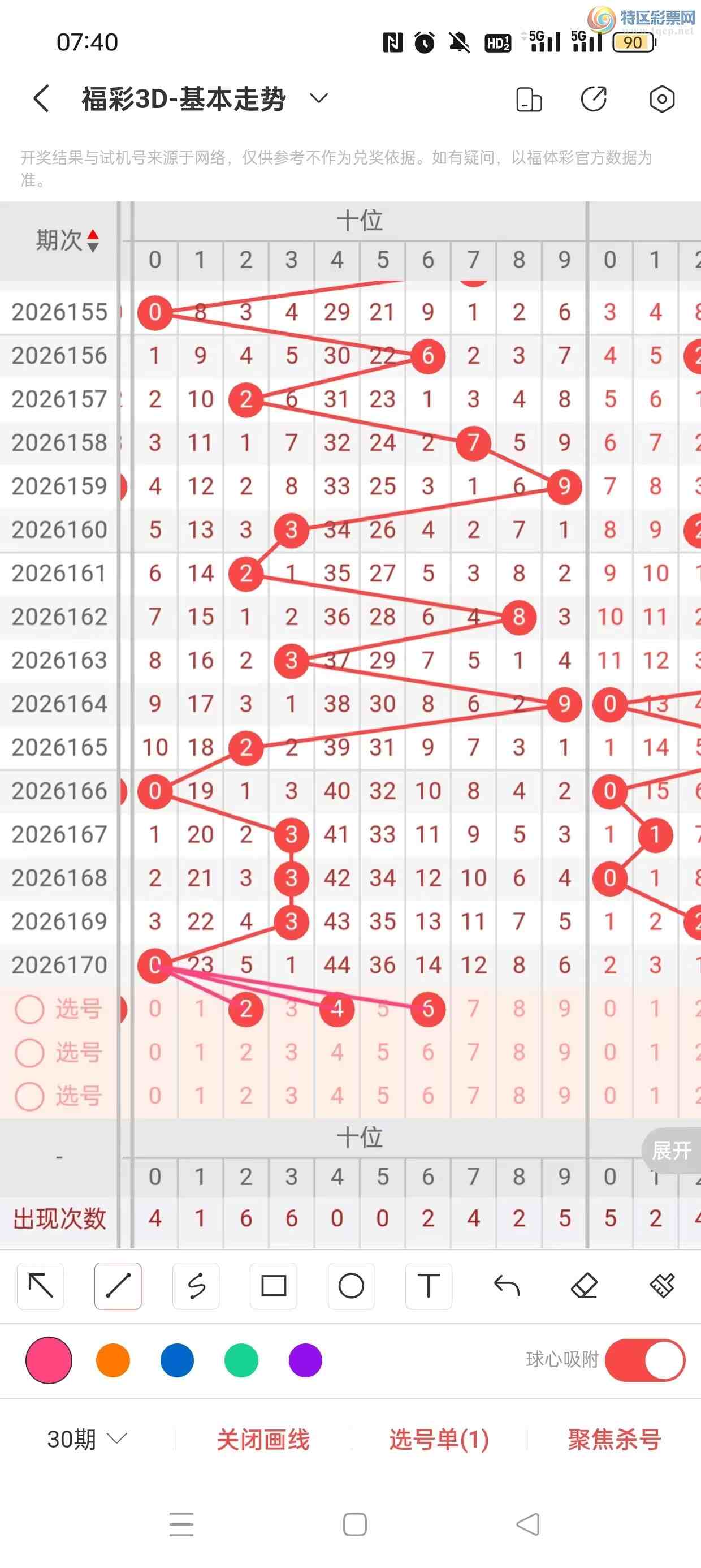Tap the share icon in header
701x1568 pixels.
pyautogui.click(x=594, y=98)
